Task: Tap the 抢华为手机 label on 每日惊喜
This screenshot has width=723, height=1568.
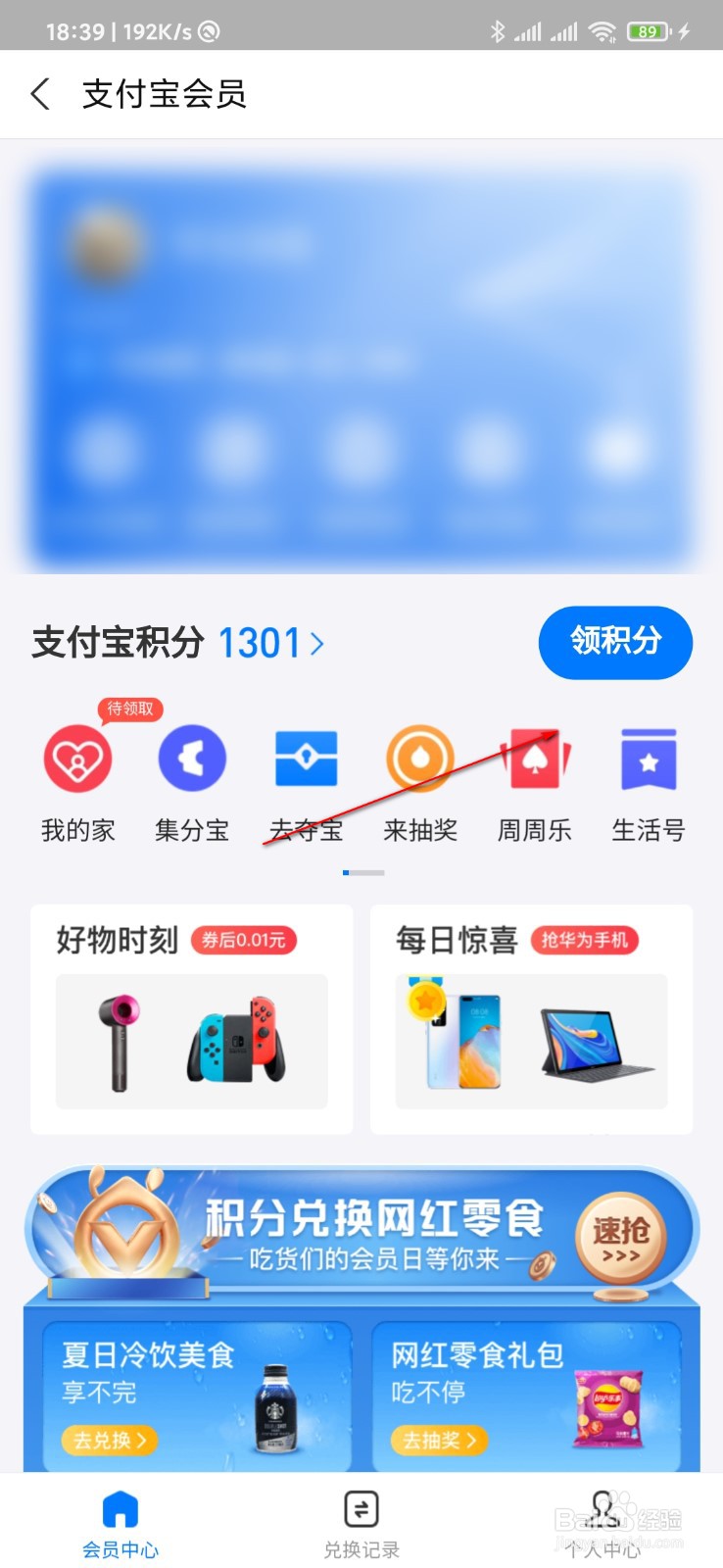Action: (x=586, y=941)
